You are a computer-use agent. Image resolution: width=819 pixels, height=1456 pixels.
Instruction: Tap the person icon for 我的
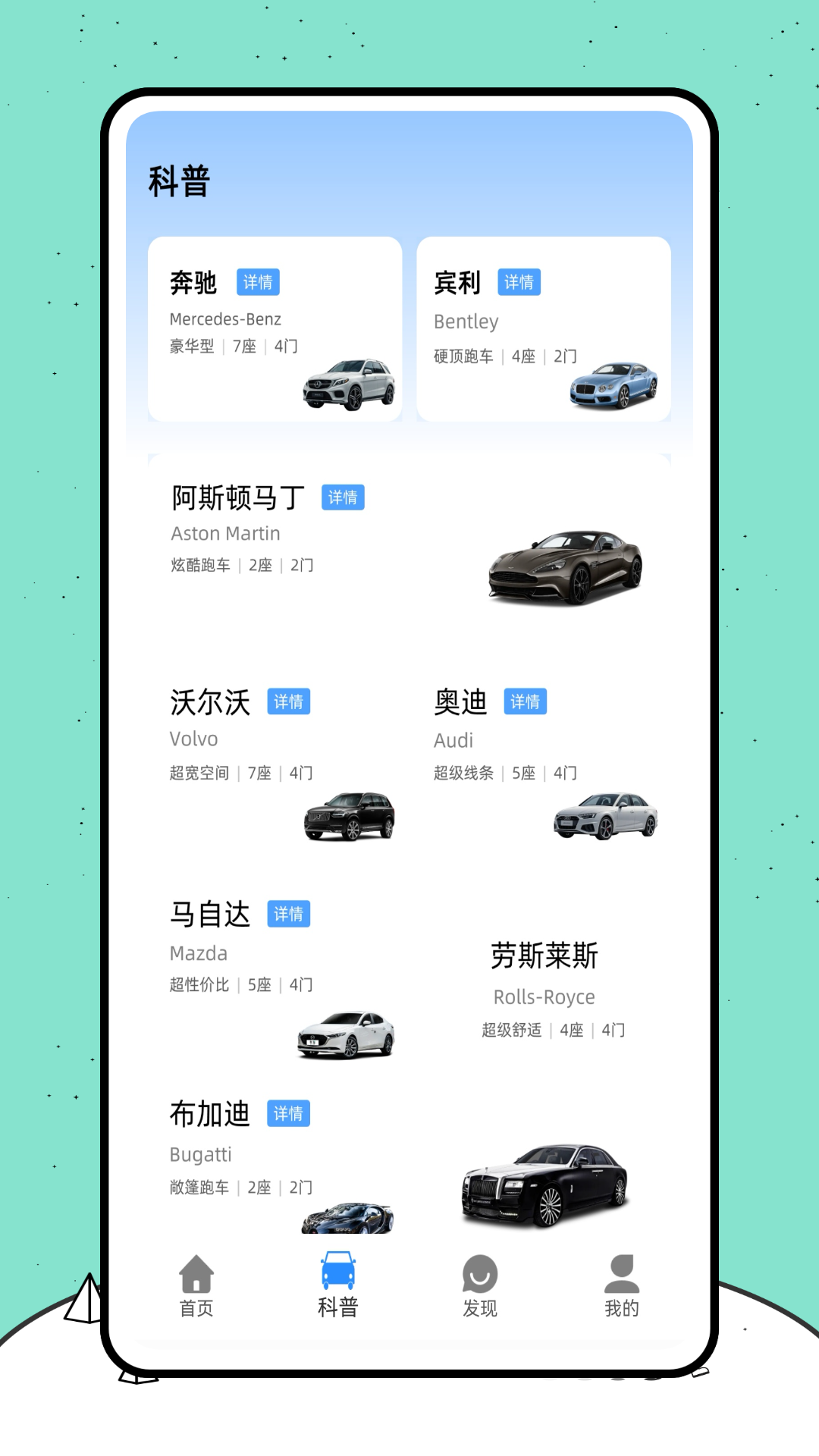coord(622,1276)
